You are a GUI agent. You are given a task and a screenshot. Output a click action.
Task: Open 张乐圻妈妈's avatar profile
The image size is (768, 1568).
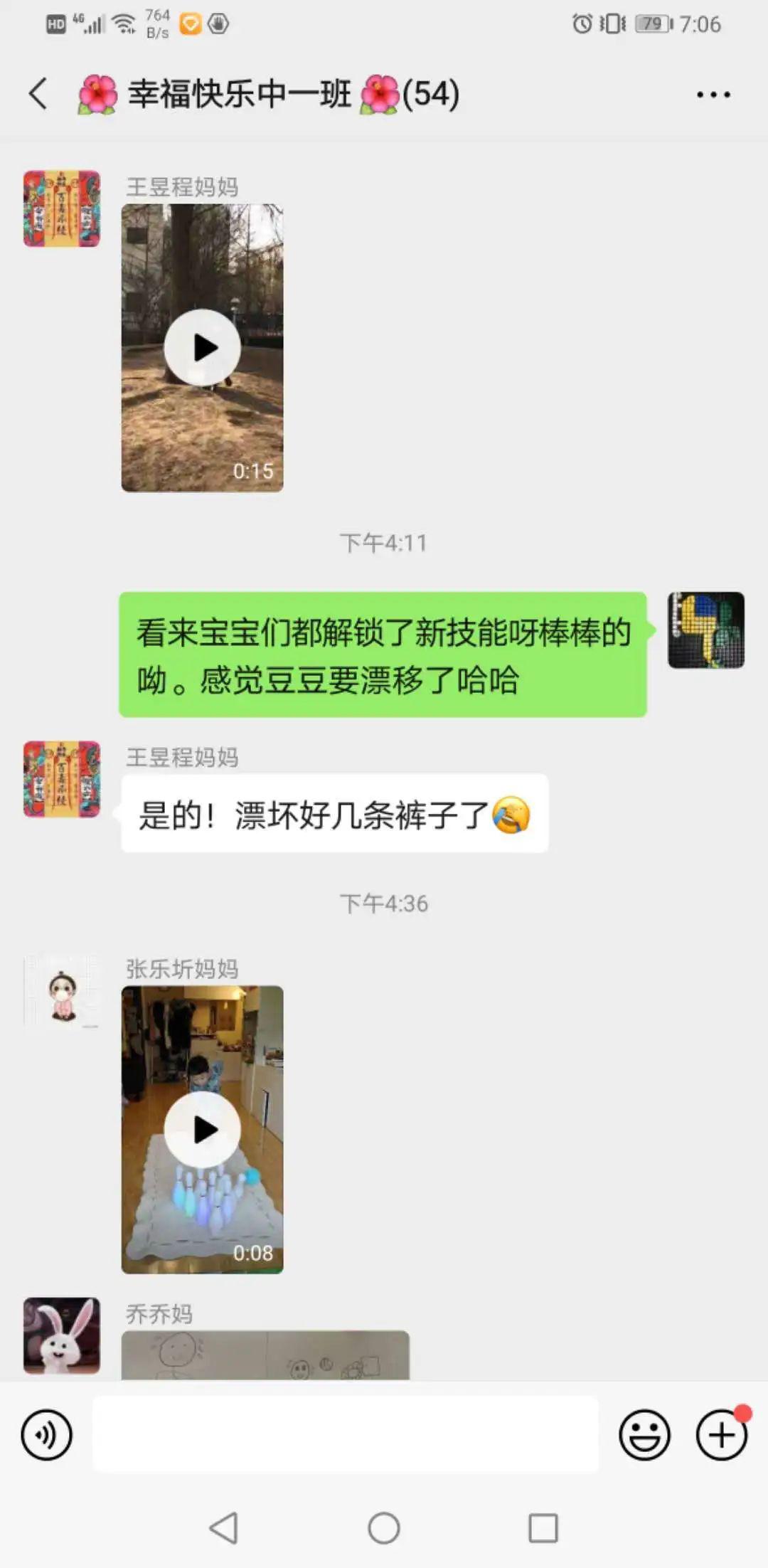point(62,991)
